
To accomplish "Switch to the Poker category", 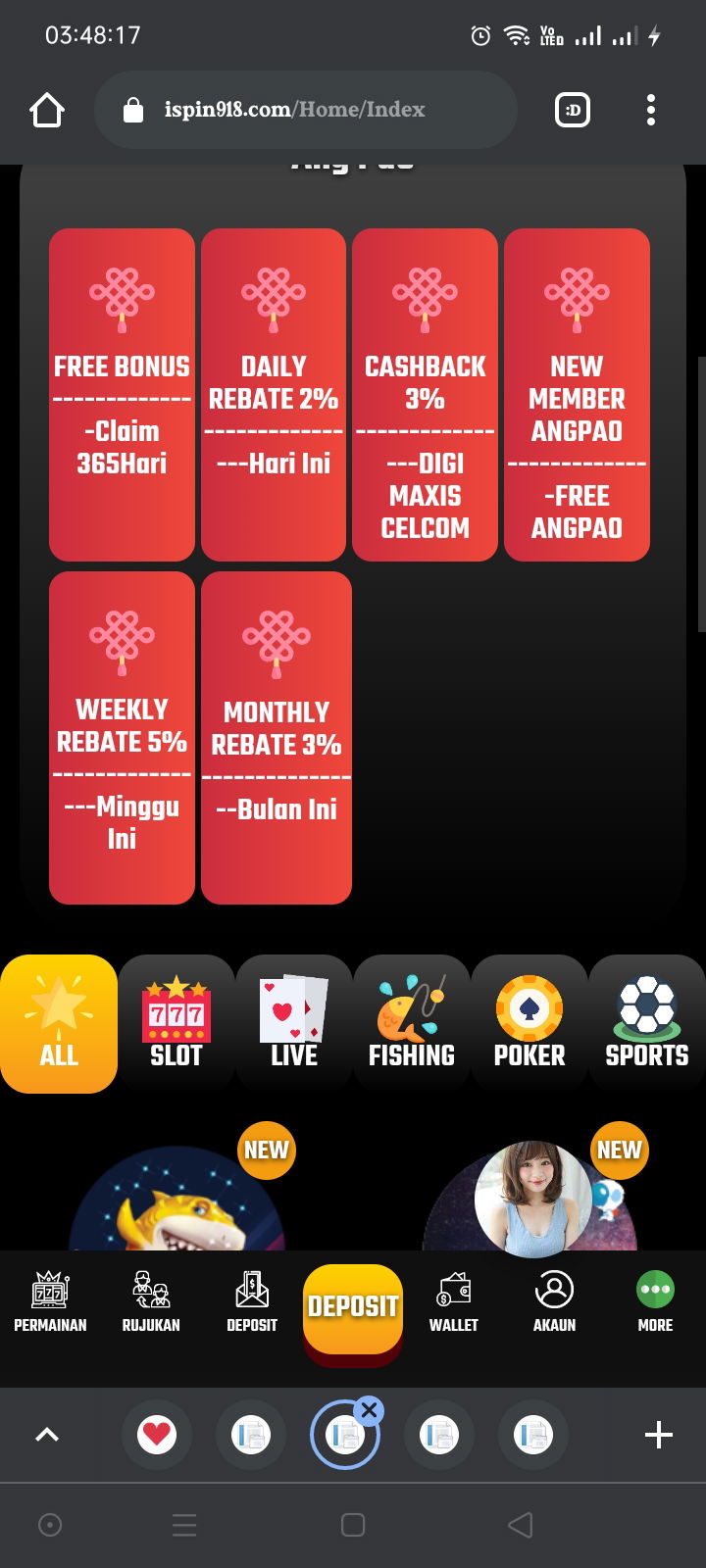I will pos(529,1023).
